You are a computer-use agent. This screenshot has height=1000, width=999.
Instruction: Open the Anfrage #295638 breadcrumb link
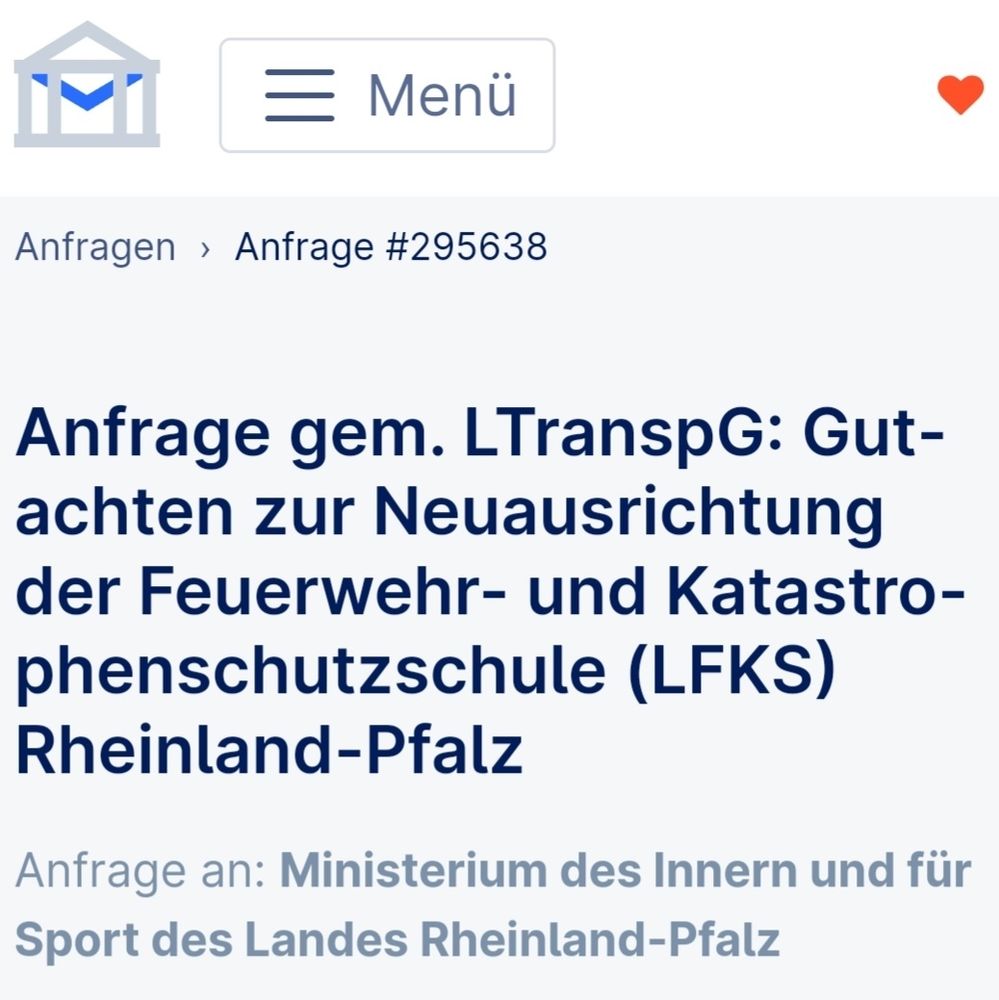(391, 247)
